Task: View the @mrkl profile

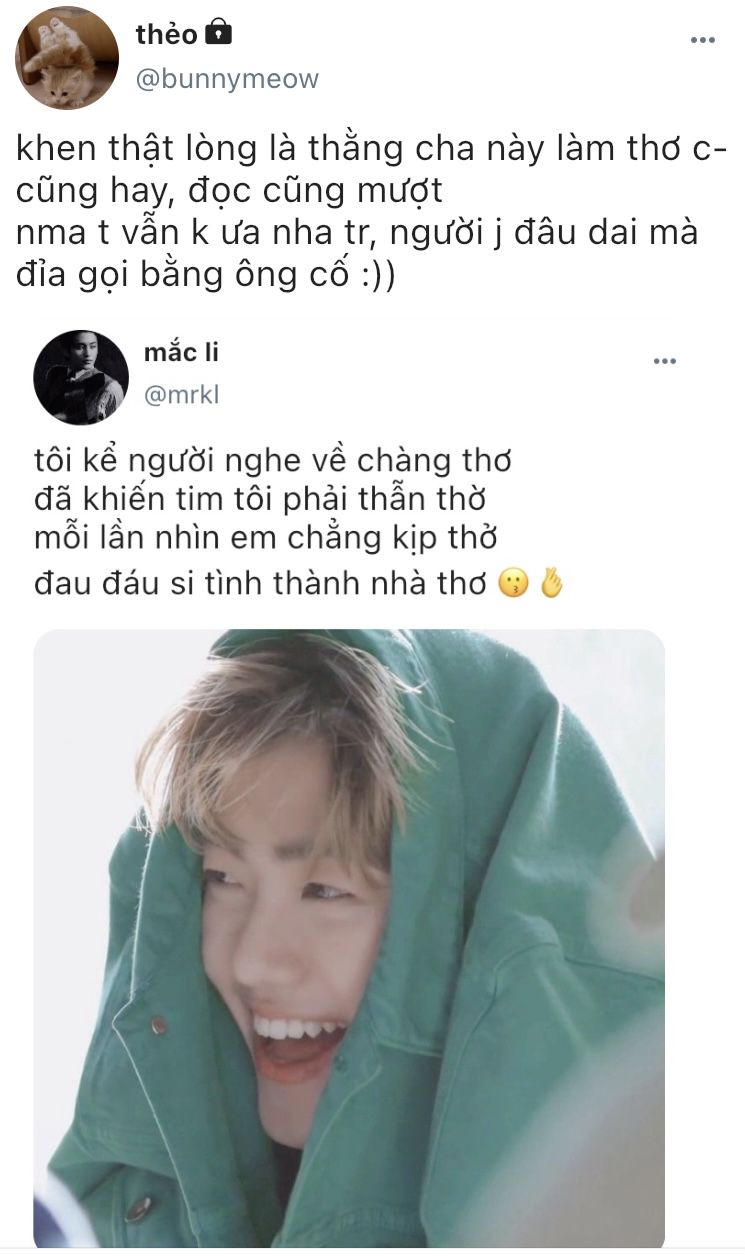Action: (x=182, y=395)
